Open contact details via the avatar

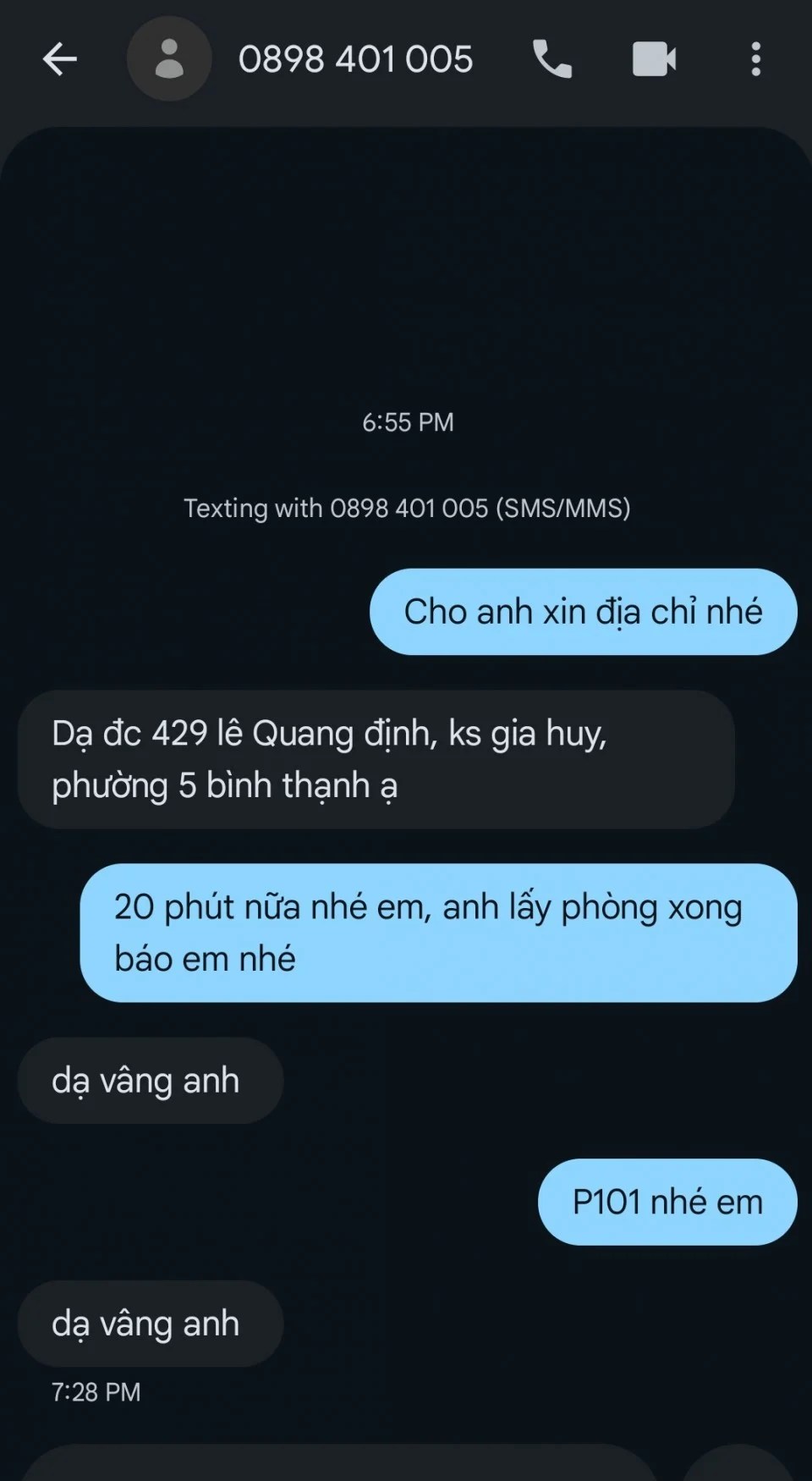click(169, 59)
